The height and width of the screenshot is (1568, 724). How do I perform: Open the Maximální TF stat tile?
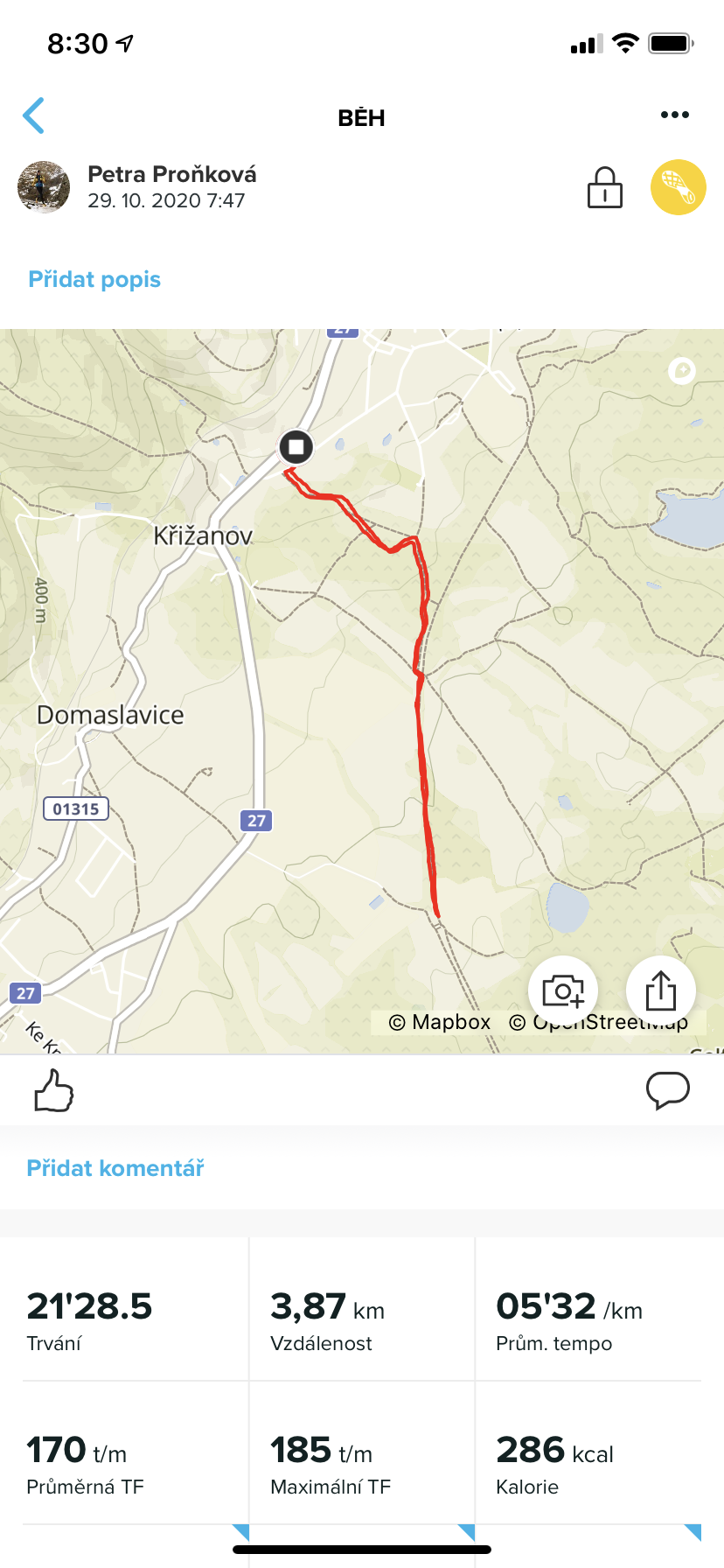tap(362, 1453)
